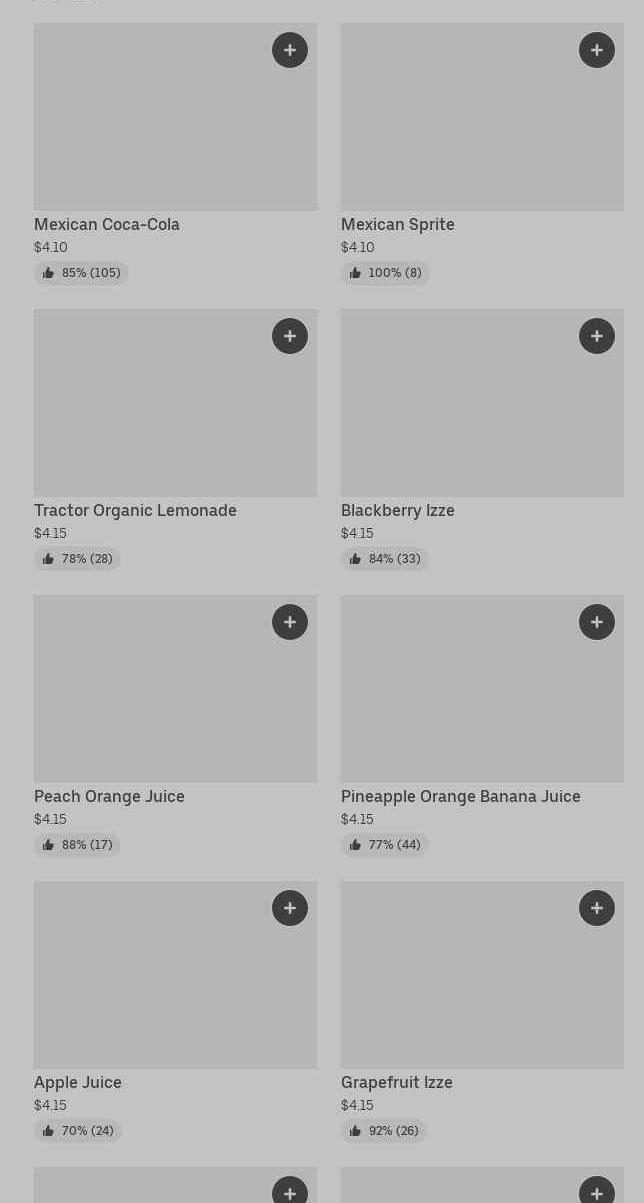Add Blackberry Izze to cart
This screenshot has height=1203, width=644.
point(597,336)
